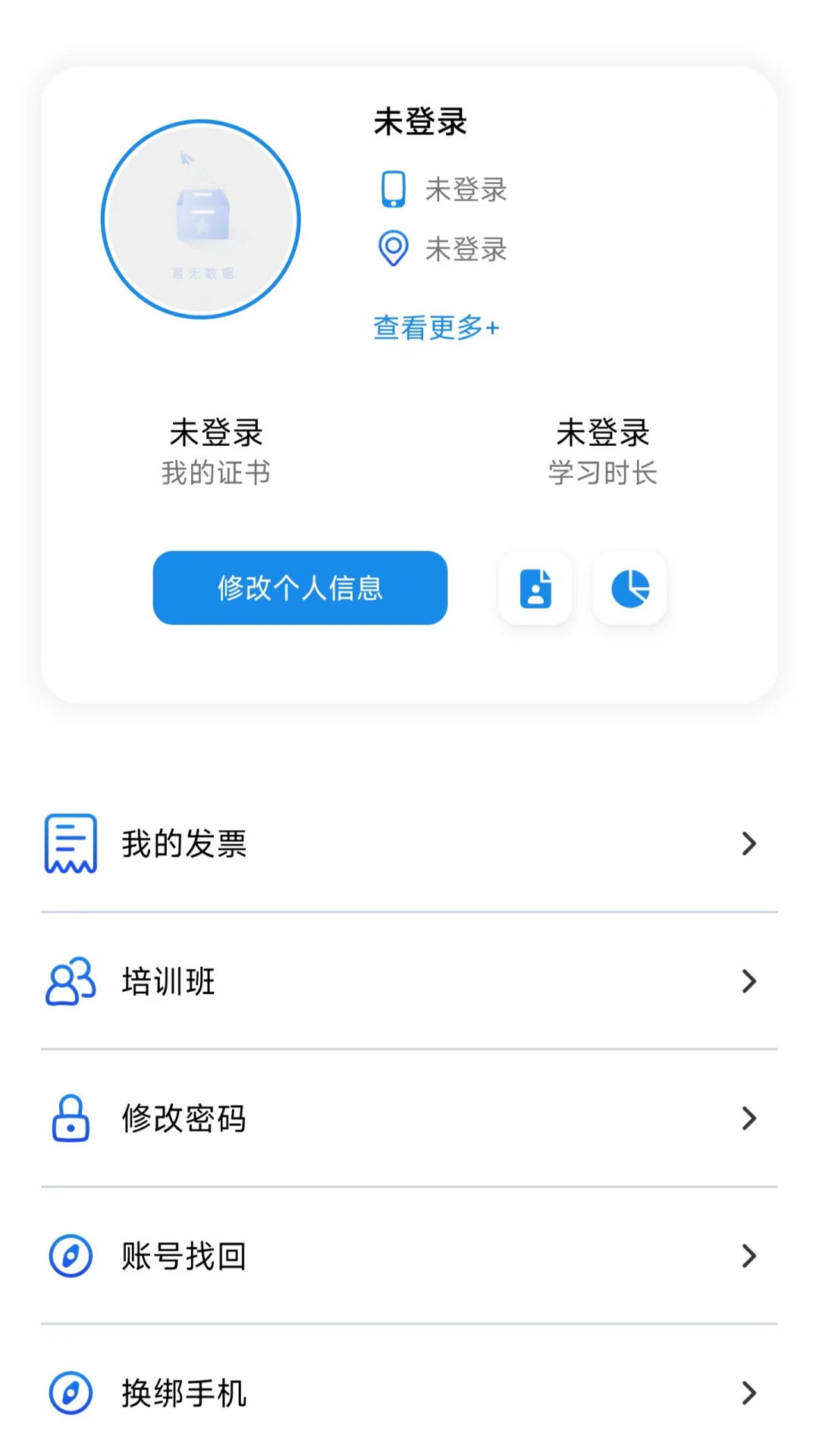
Task: Tap the 培训班 training class icon
Action: pos(71,982)
